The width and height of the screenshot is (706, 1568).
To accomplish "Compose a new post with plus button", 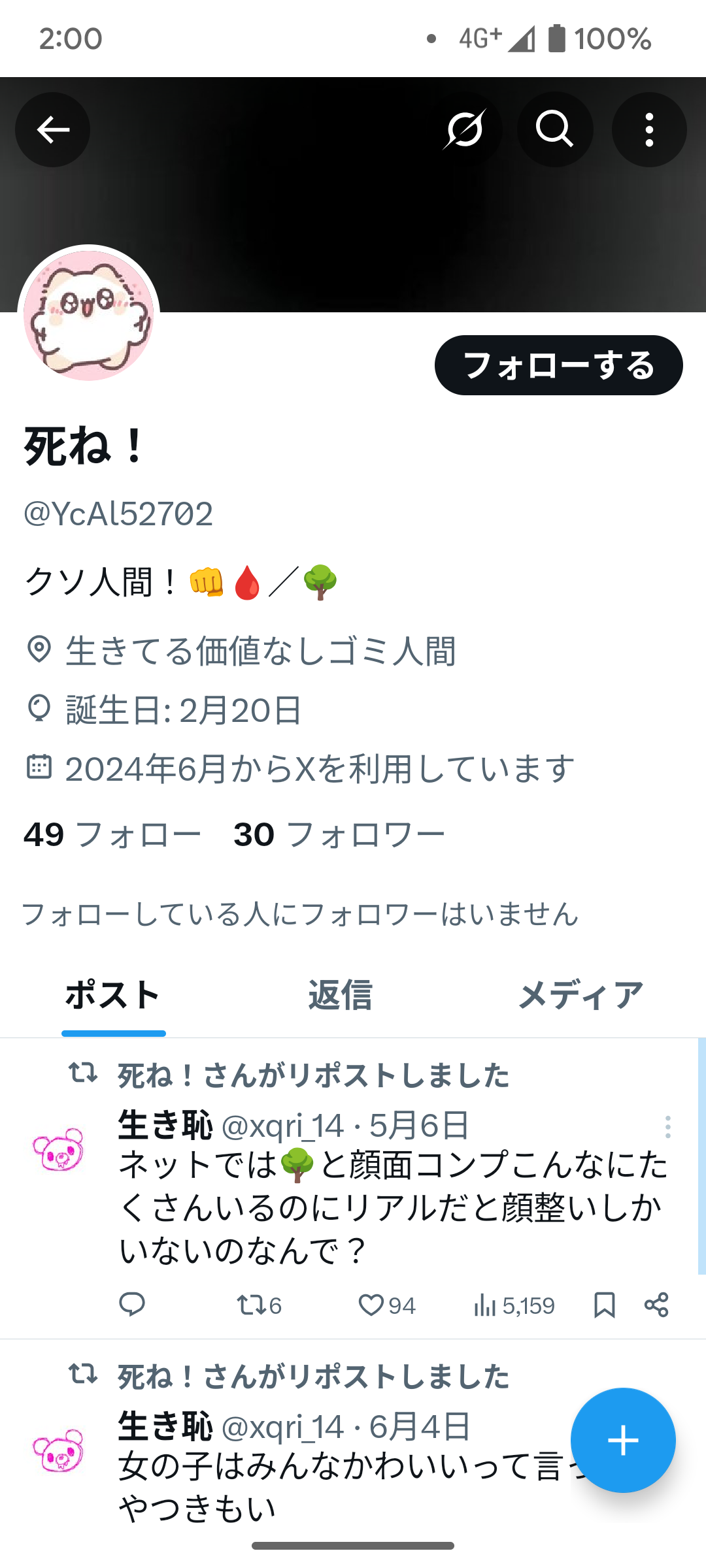I will pyautogui.click(x=623, y=1440).
